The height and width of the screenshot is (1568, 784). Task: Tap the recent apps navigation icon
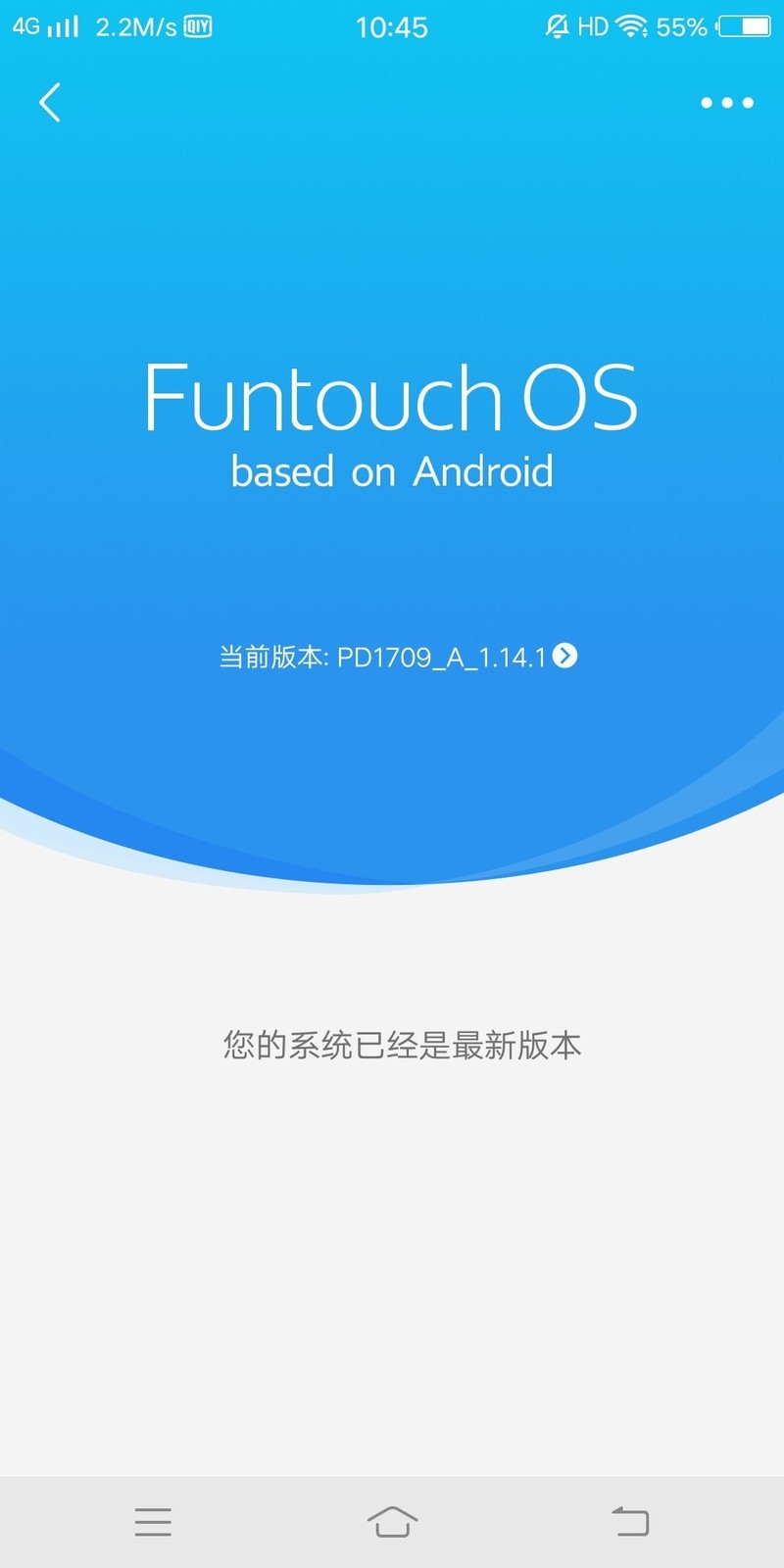point(154,1522)
